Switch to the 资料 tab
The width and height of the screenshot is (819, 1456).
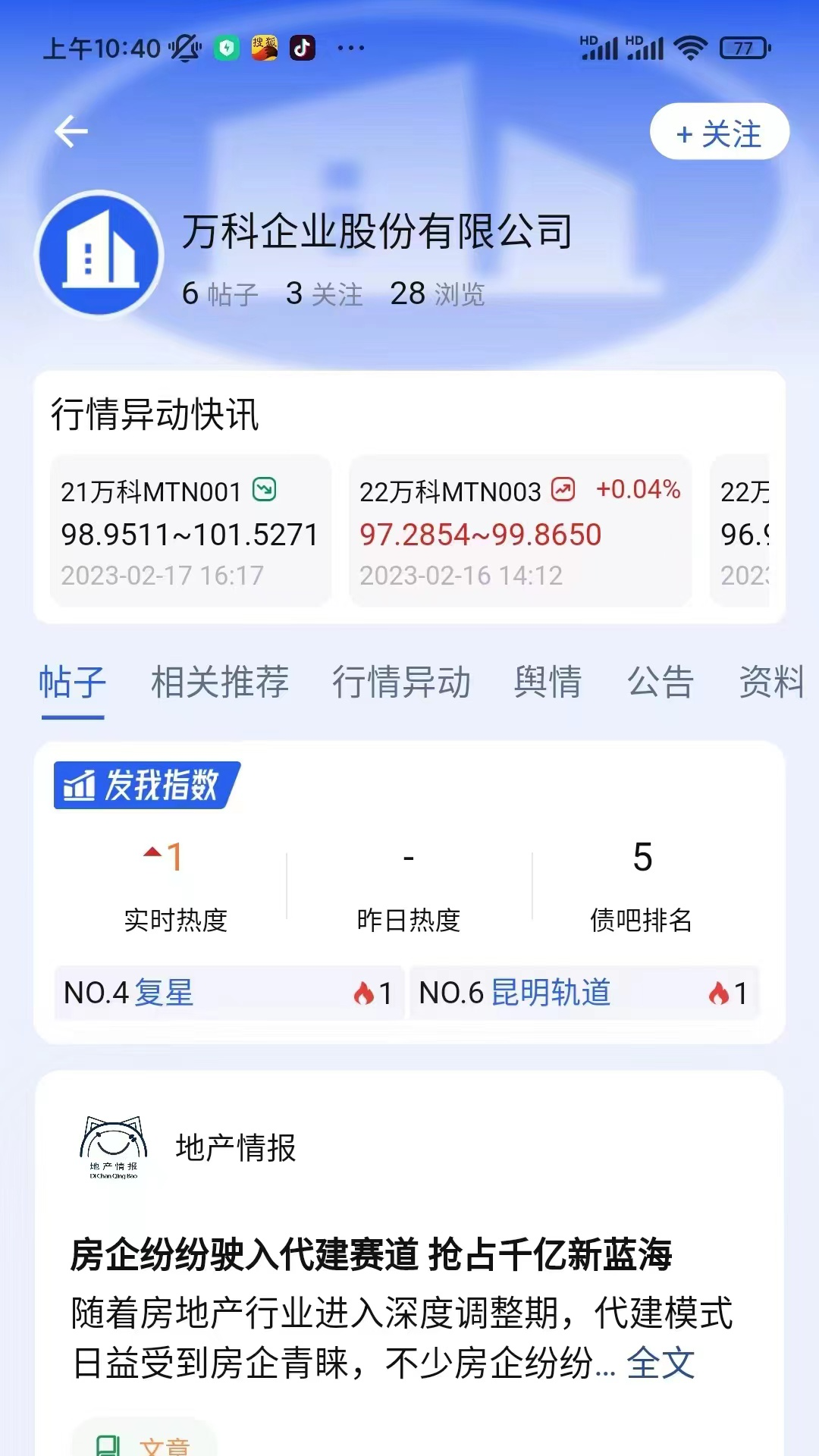pyautogui.click(x=771, y=682)
